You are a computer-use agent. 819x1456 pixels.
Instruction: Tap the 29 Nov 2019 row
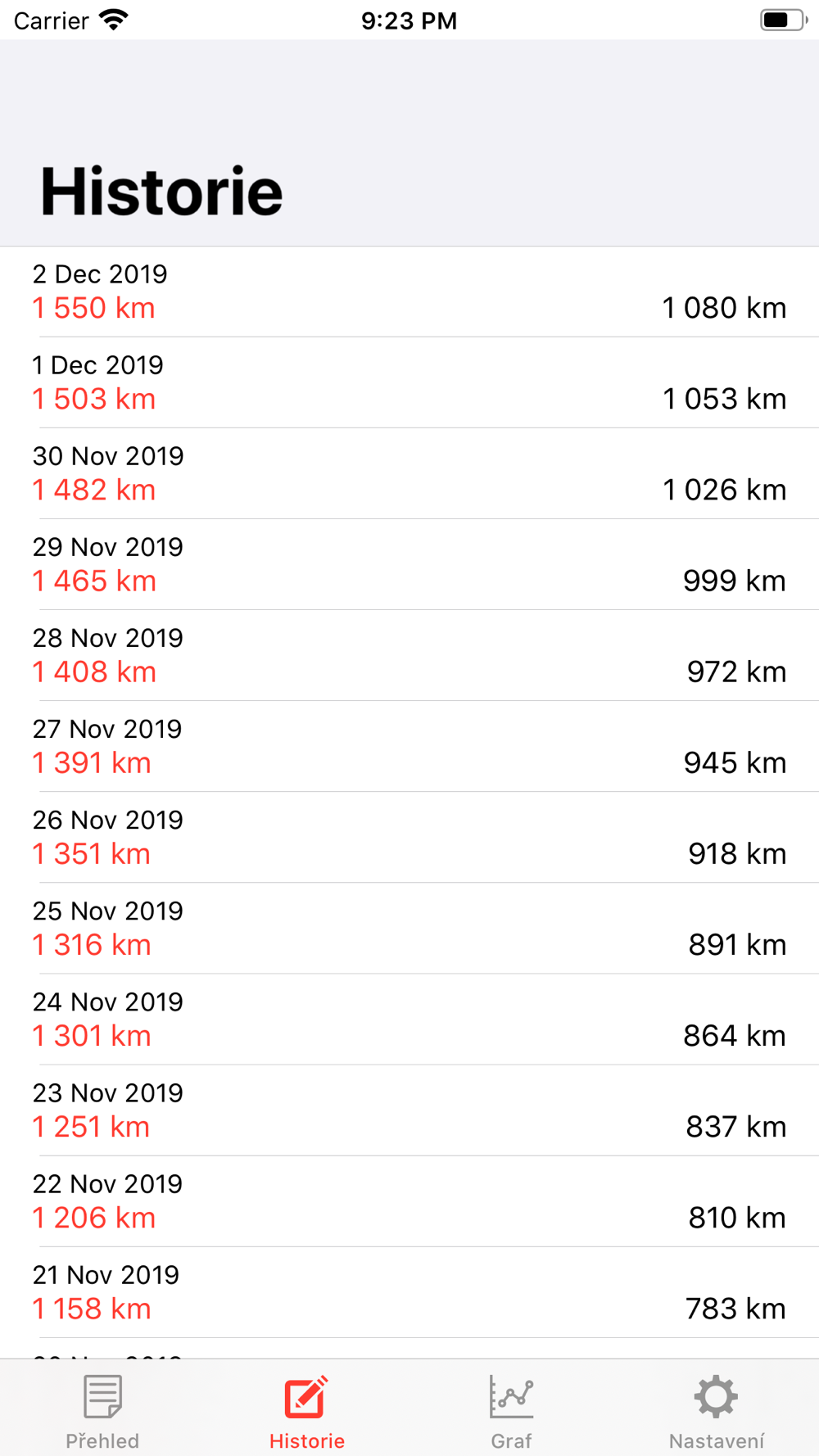tap(409, 564)
